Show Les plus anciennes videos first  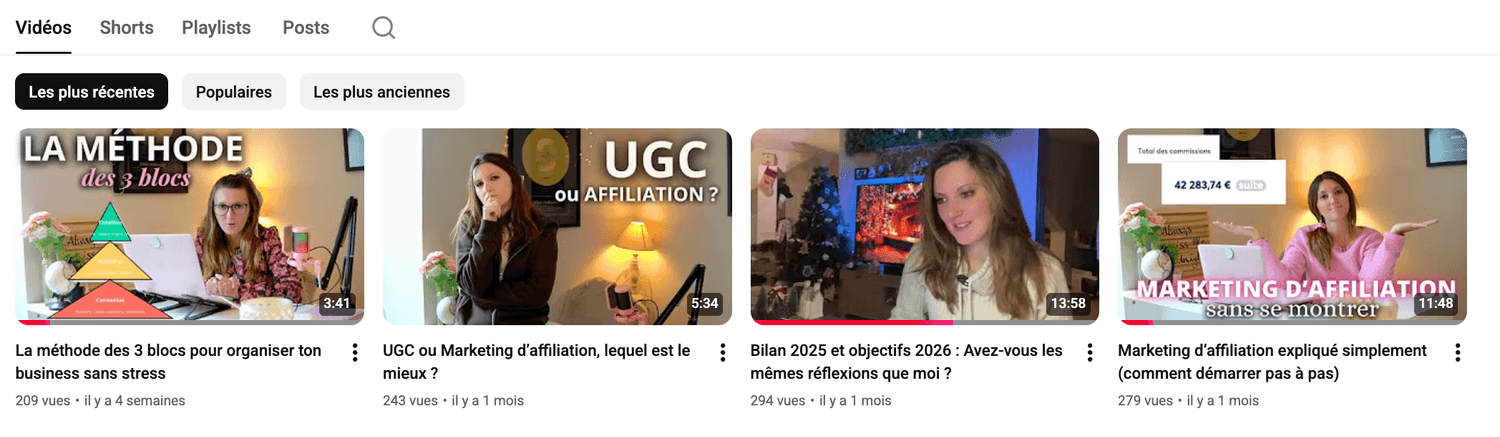pos(381,92)
